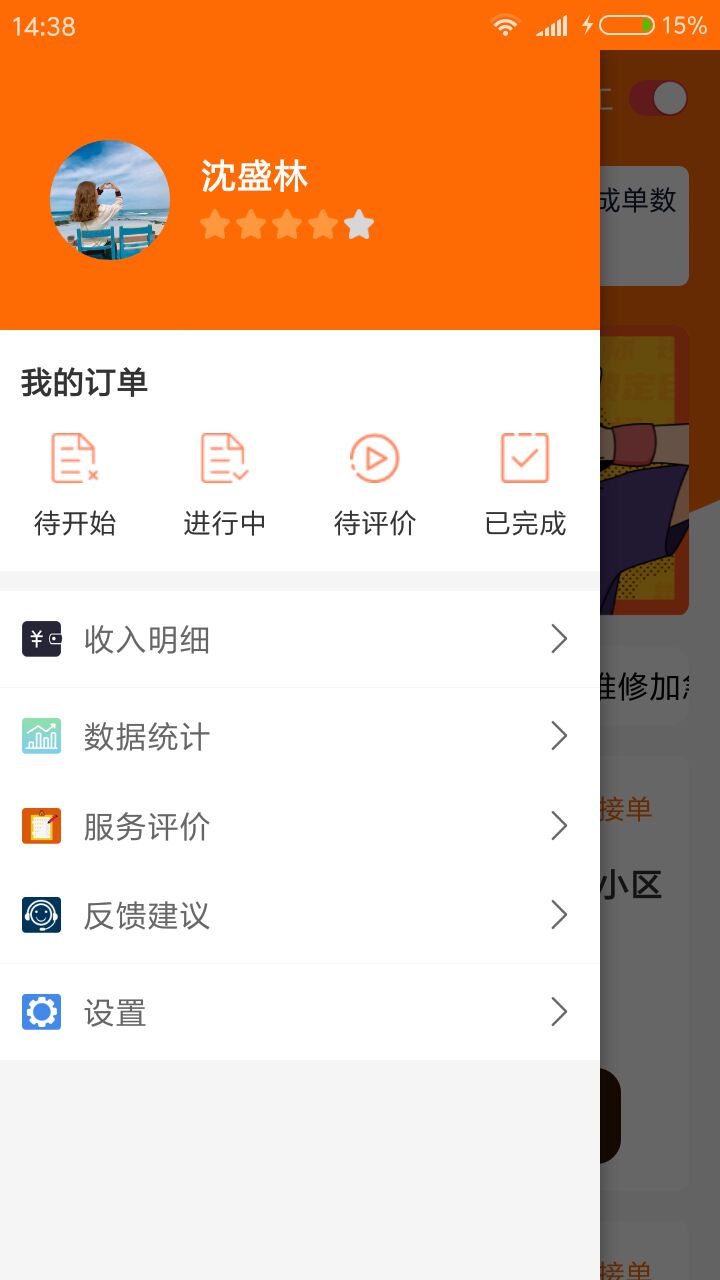Open 反馈建议 feedback page
This screenshot has width=720, height=1280.
point(300,915)
